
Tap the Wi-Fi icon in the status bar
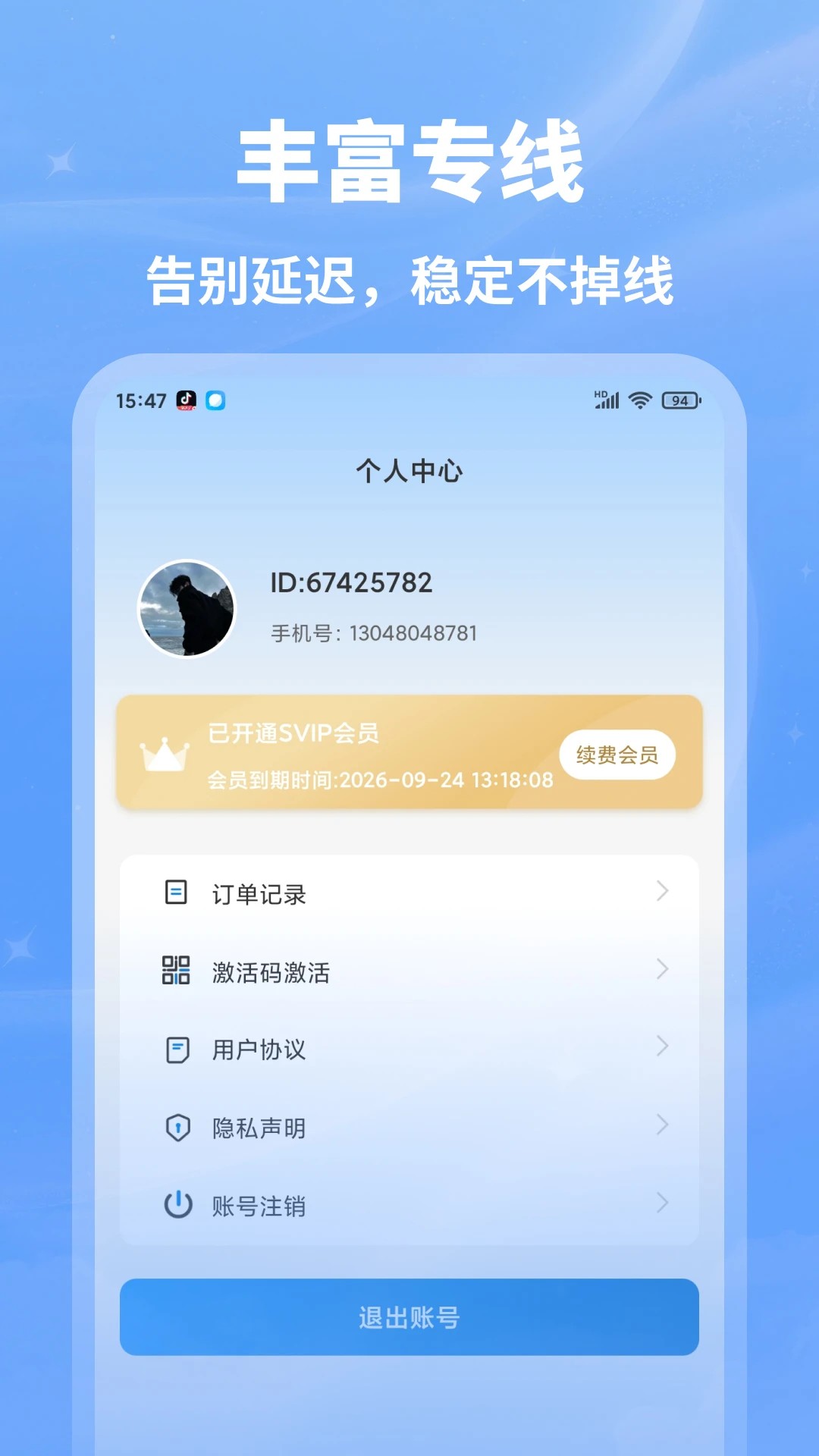tap(639, 400)
